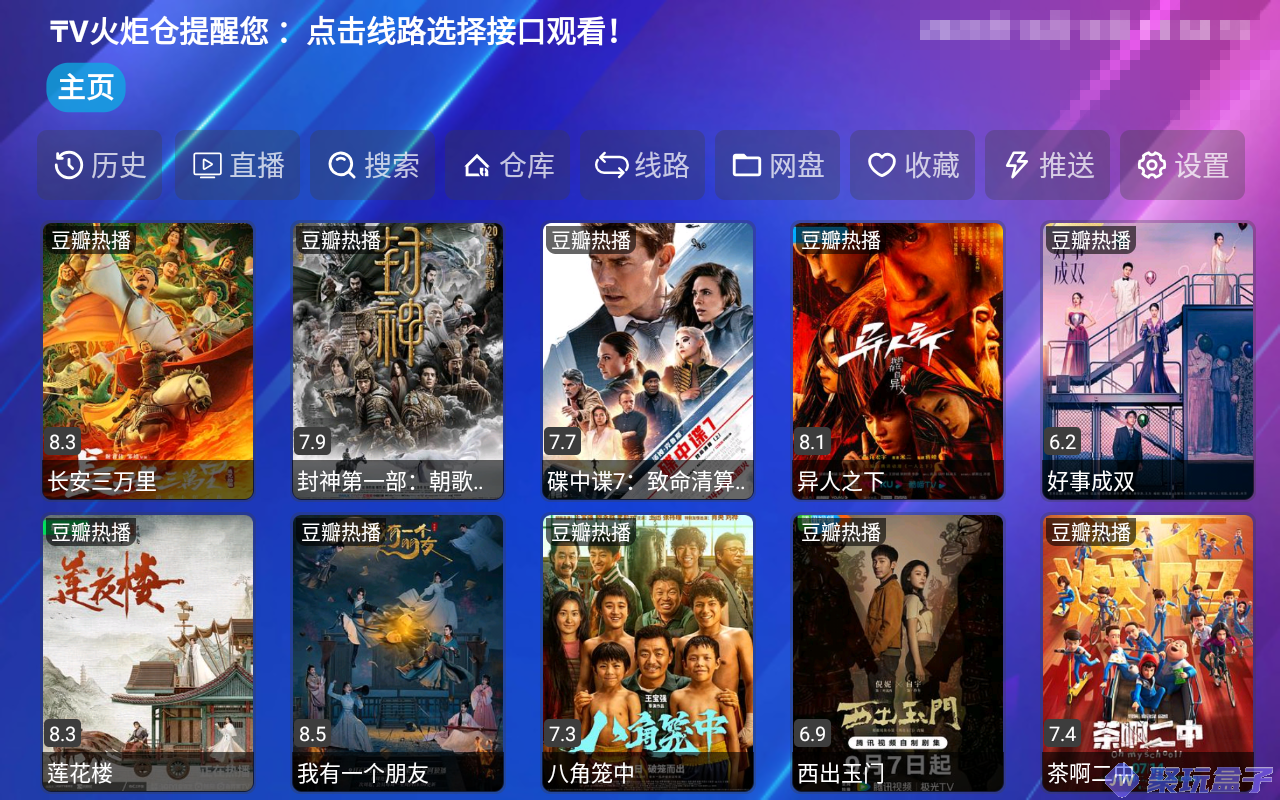Open 直播 live TV
The height and width of the screenshot is (800, 1280).
(238, 165)
